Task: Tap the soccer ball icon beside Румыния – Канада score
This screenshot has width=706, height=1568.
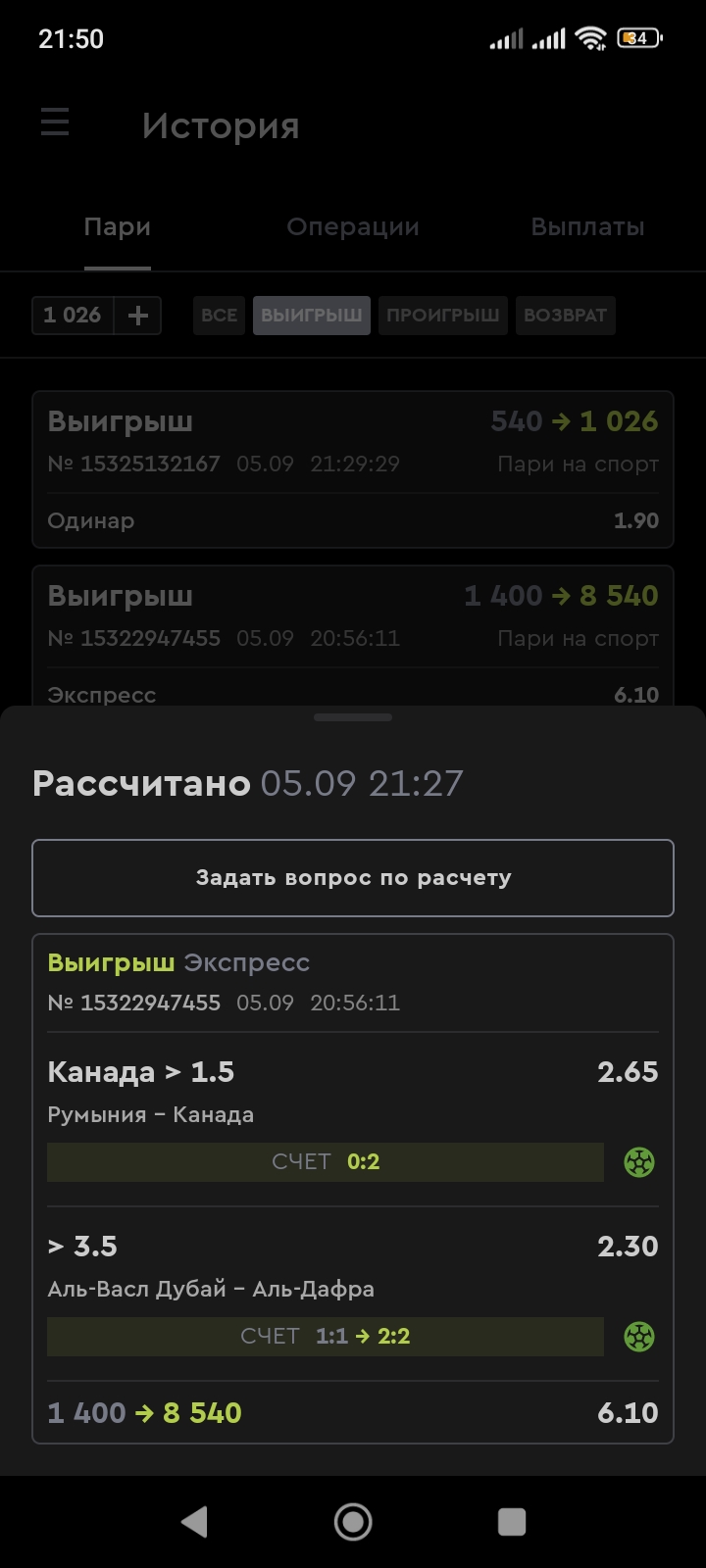Action: click(x=639, y=1162)
